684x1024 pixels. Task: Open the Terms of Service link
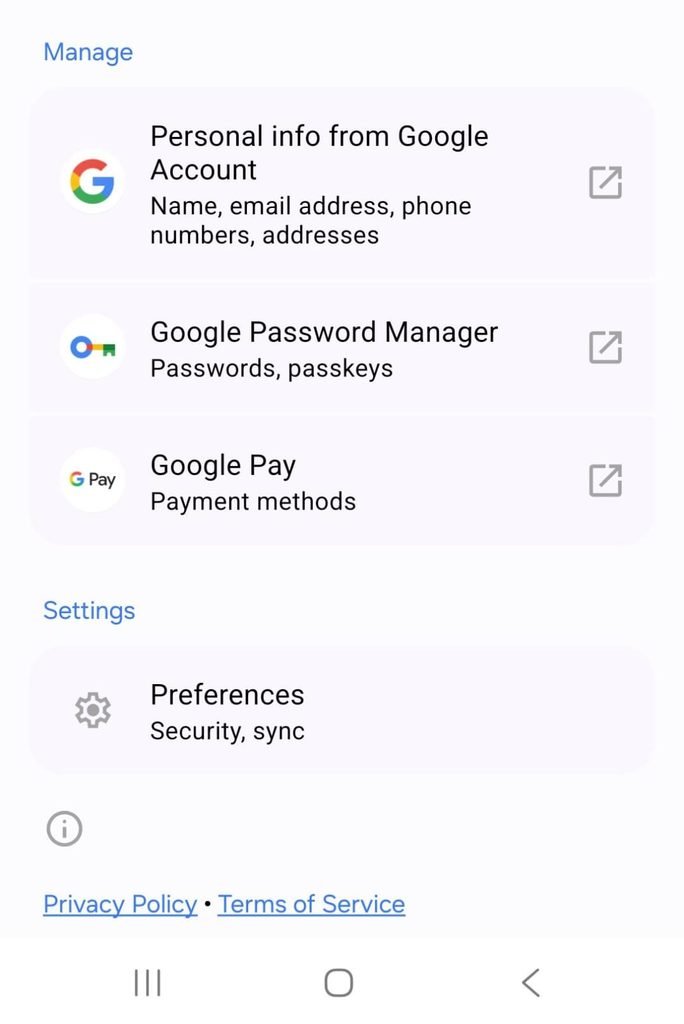pos(312,904)
